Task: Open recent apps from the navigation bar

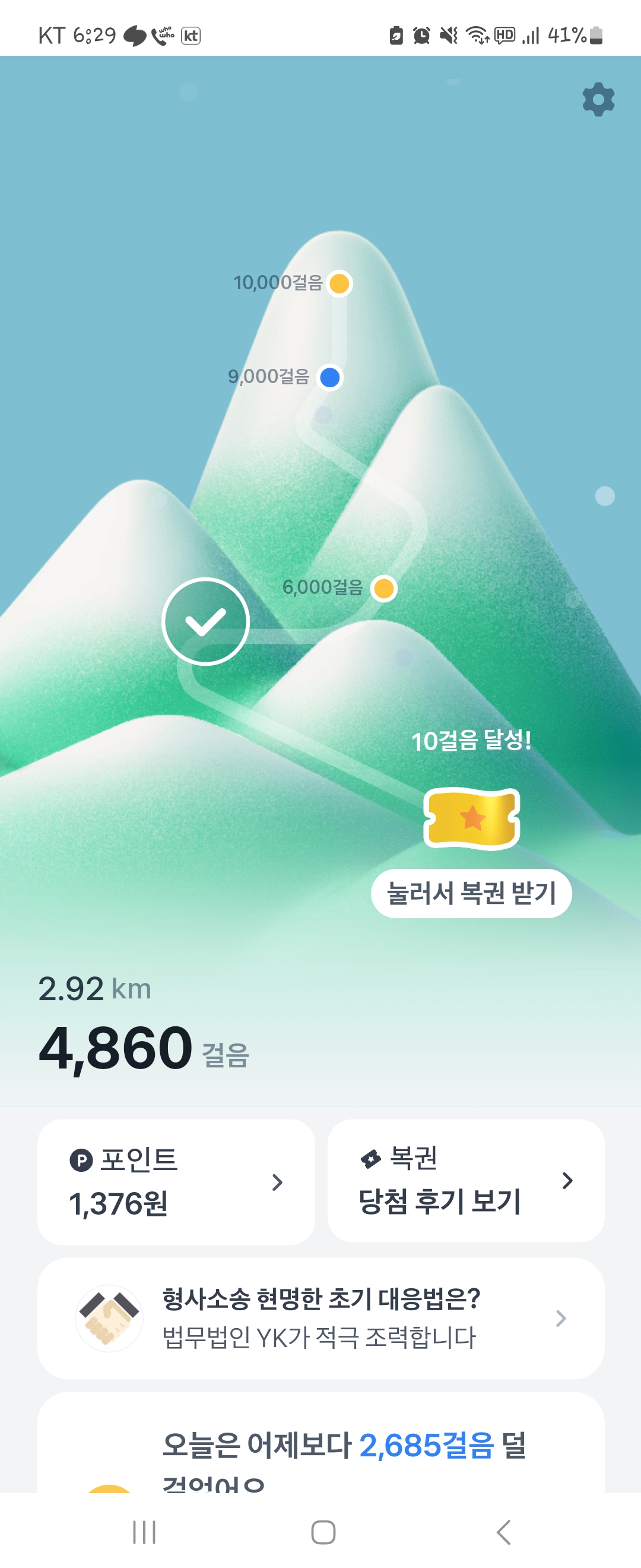Action: coord(144,1532)
